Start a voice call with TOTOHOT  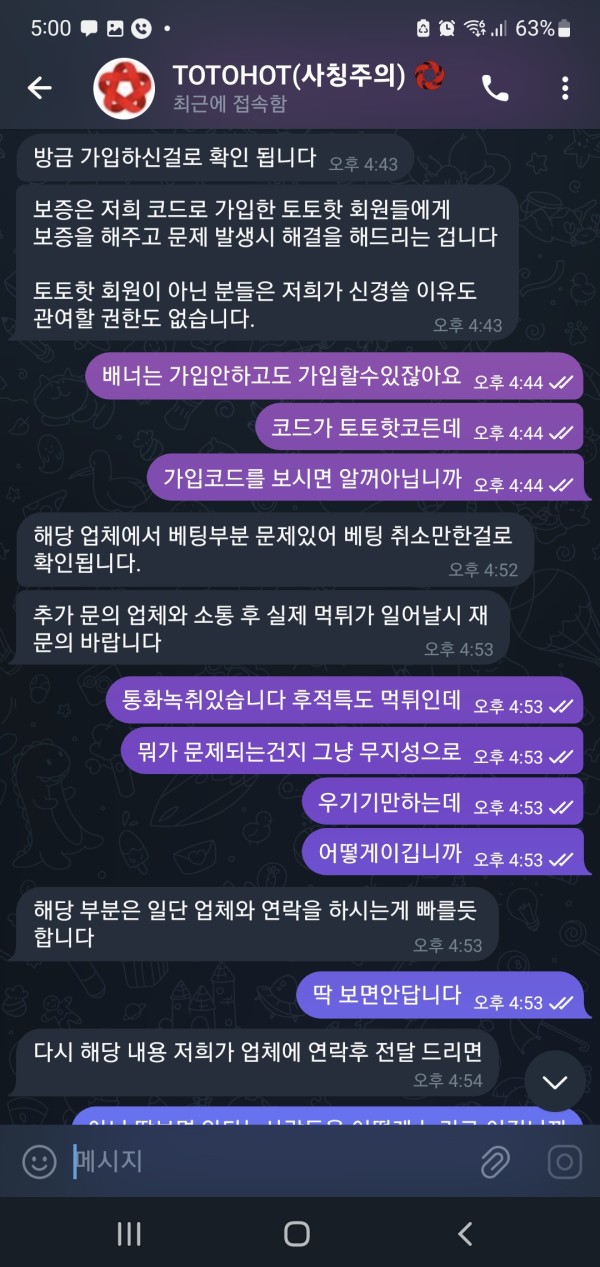[x=495, y=88]
